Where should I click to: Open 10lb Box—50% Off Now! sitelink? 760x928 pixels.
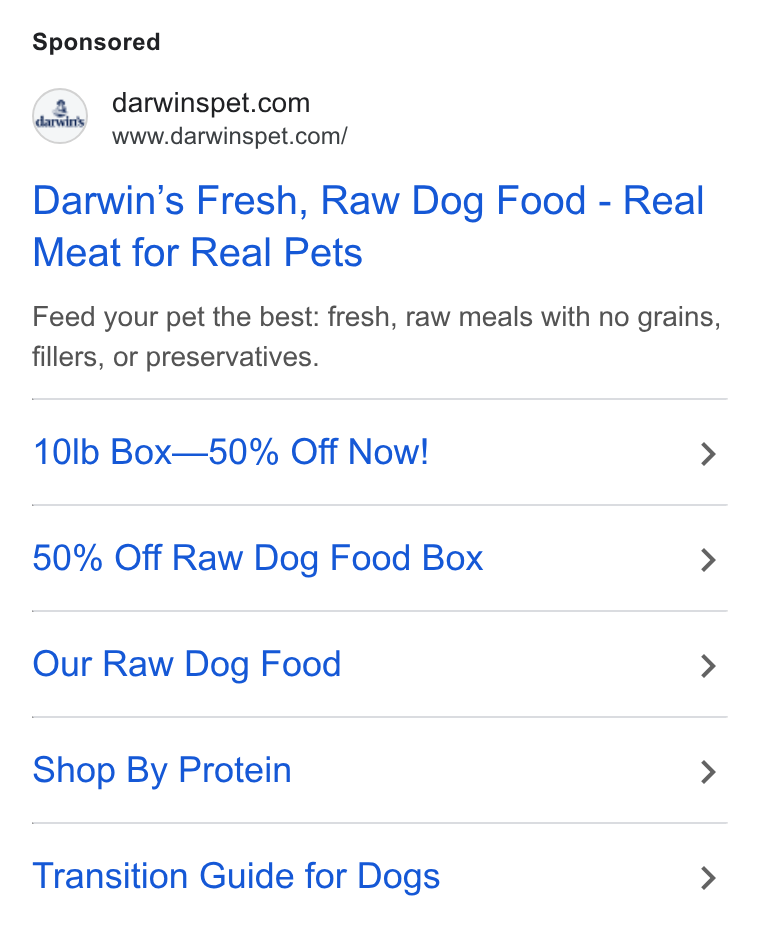pyautogui.click(x=379, y=453)
